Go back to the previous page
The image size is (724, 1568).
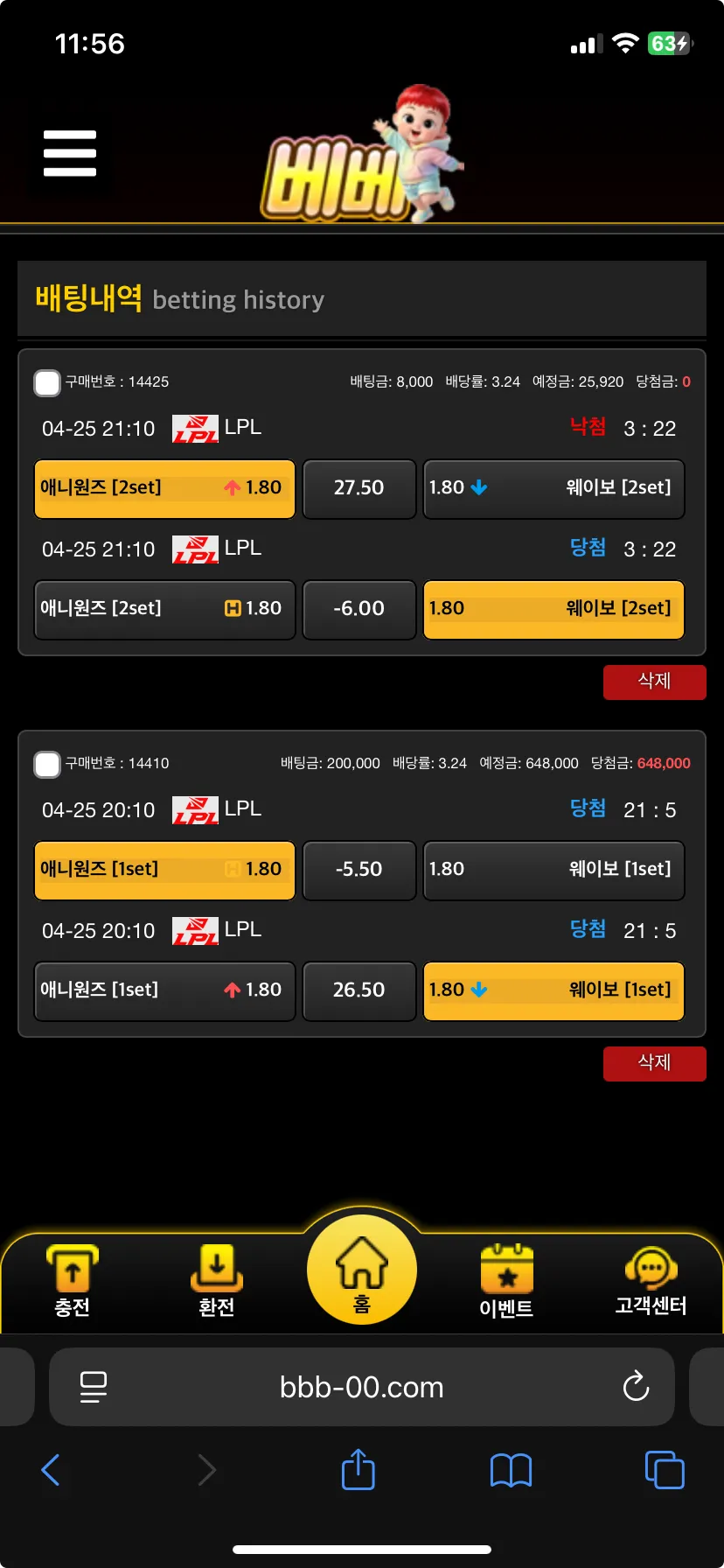(x=51, y=1470)
